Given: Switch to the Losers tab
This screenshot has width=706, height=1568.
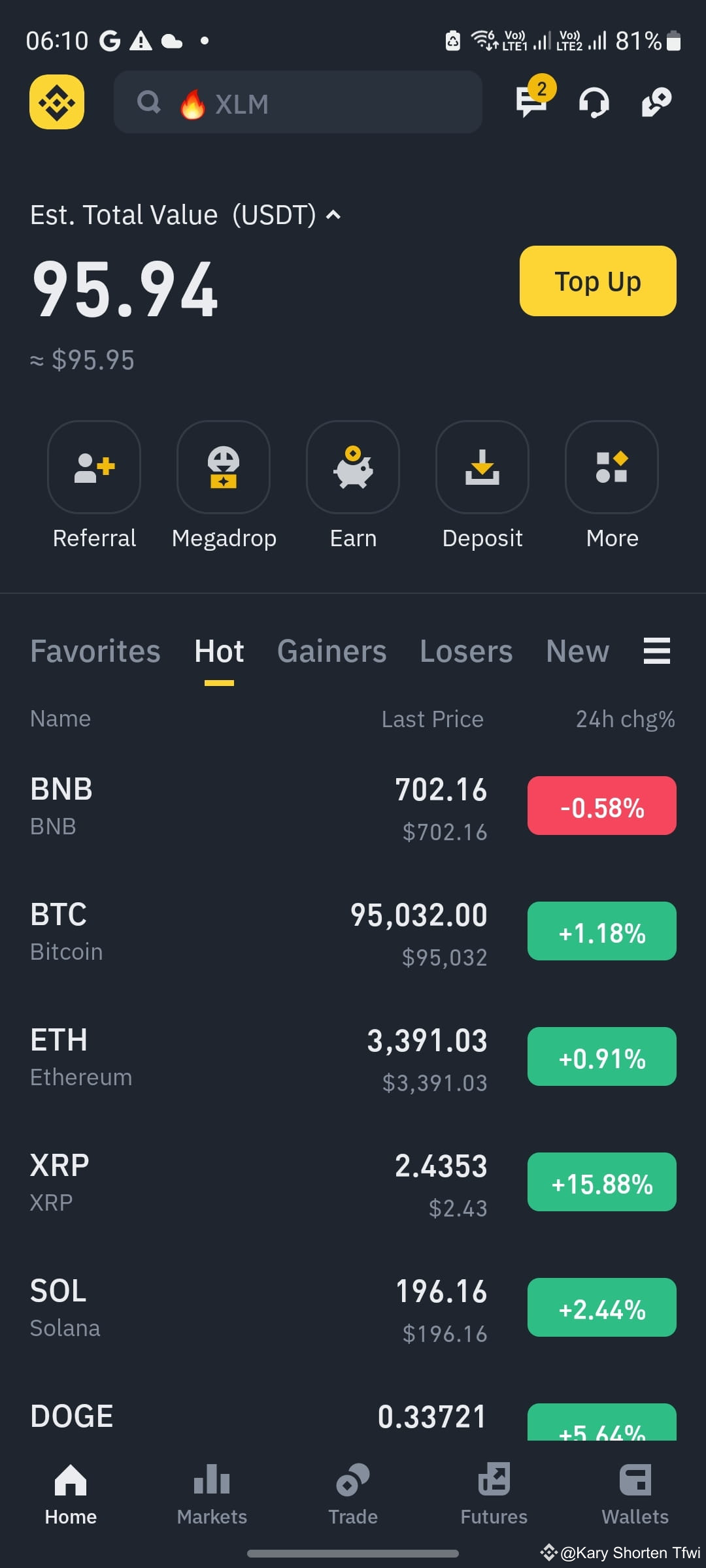Looking at the screenshot, I should 465,651.
